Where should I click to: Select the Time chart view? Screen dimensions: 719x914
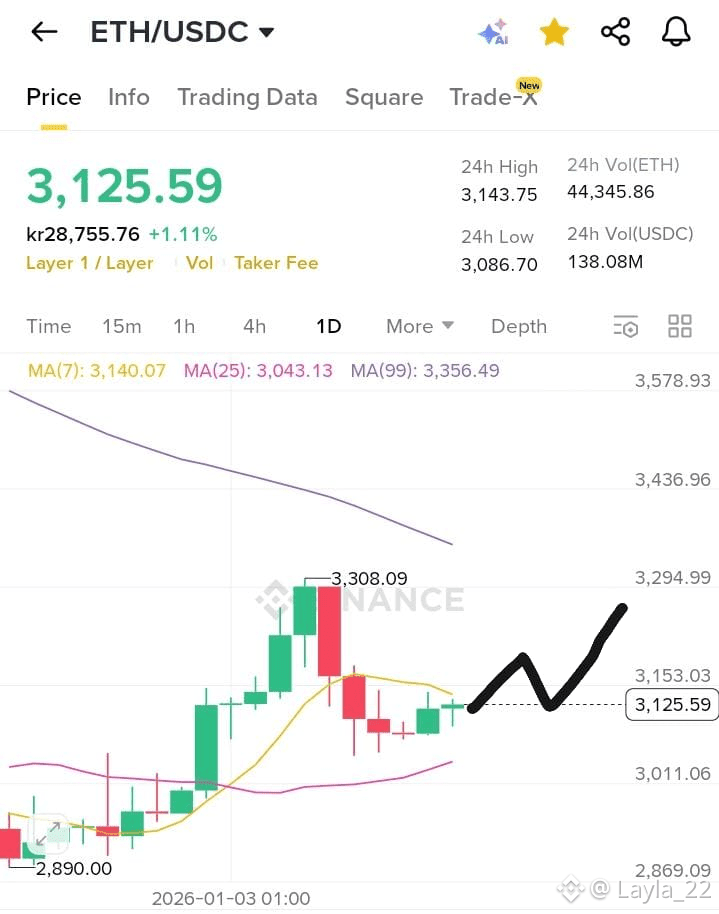[x=49, y=326]
